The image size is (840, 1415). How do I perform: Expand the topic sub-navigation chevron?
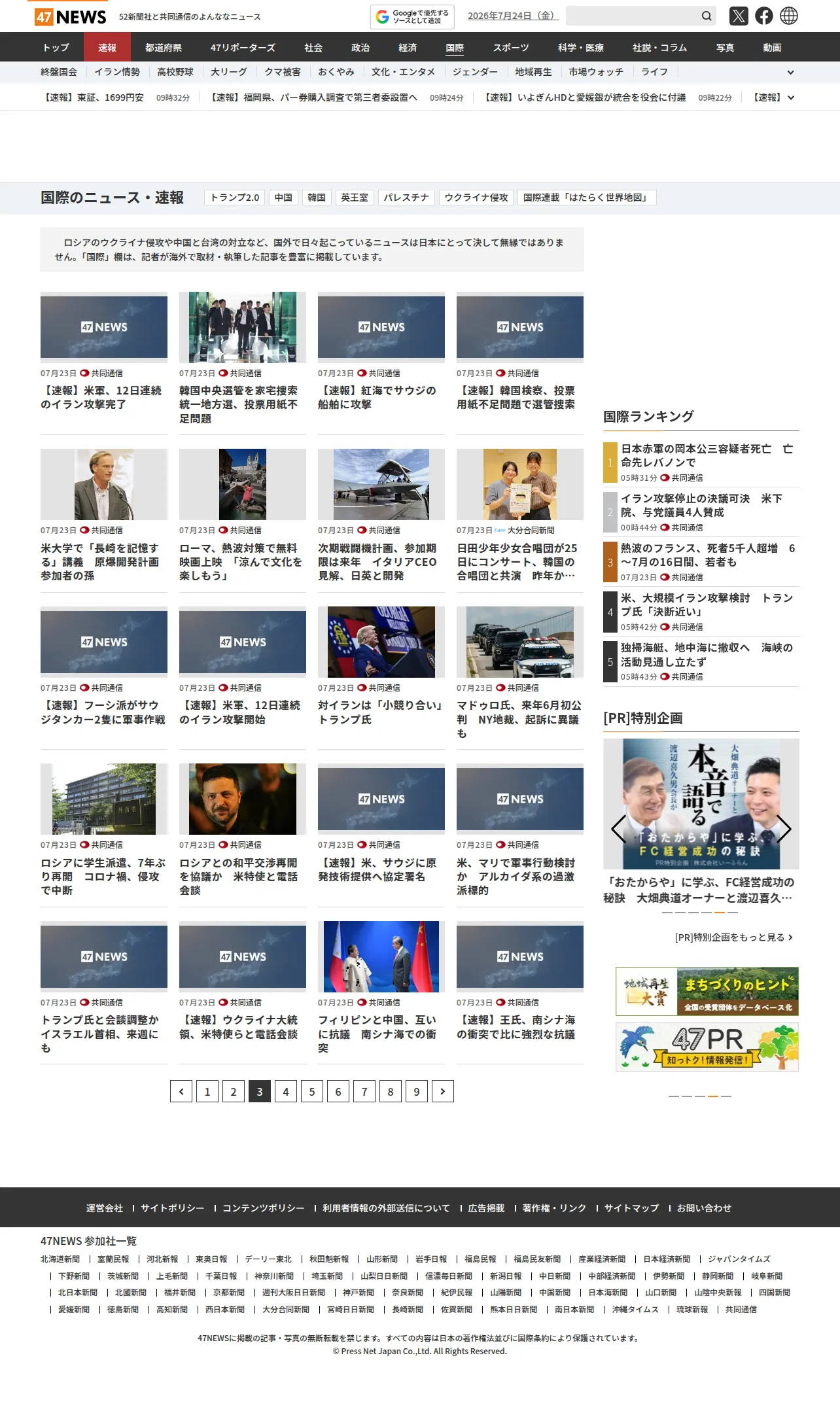[790, 72]
